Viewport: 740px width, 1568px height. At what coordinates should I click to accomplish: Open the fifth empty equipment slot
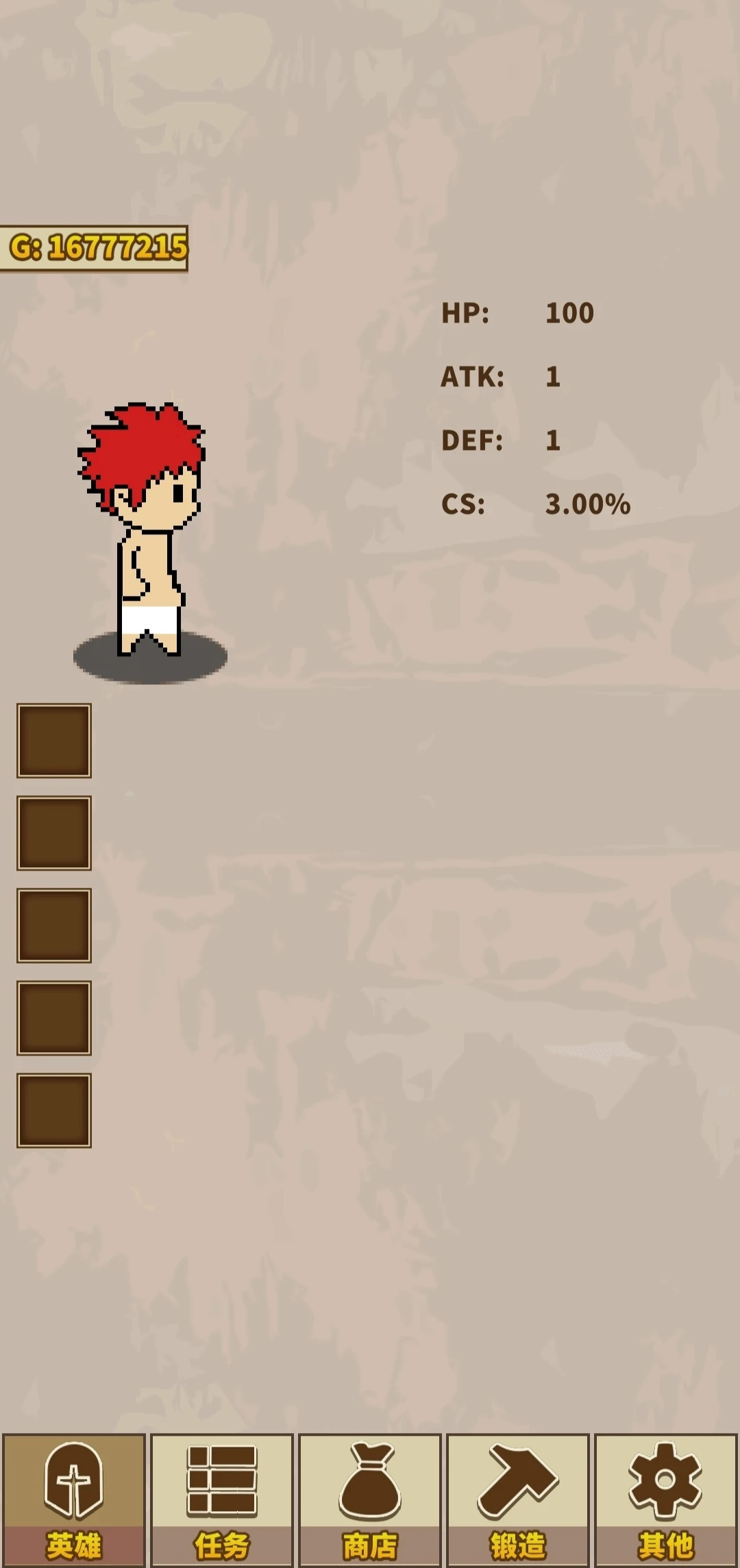pyautogui.click(x=54, y=1110)
